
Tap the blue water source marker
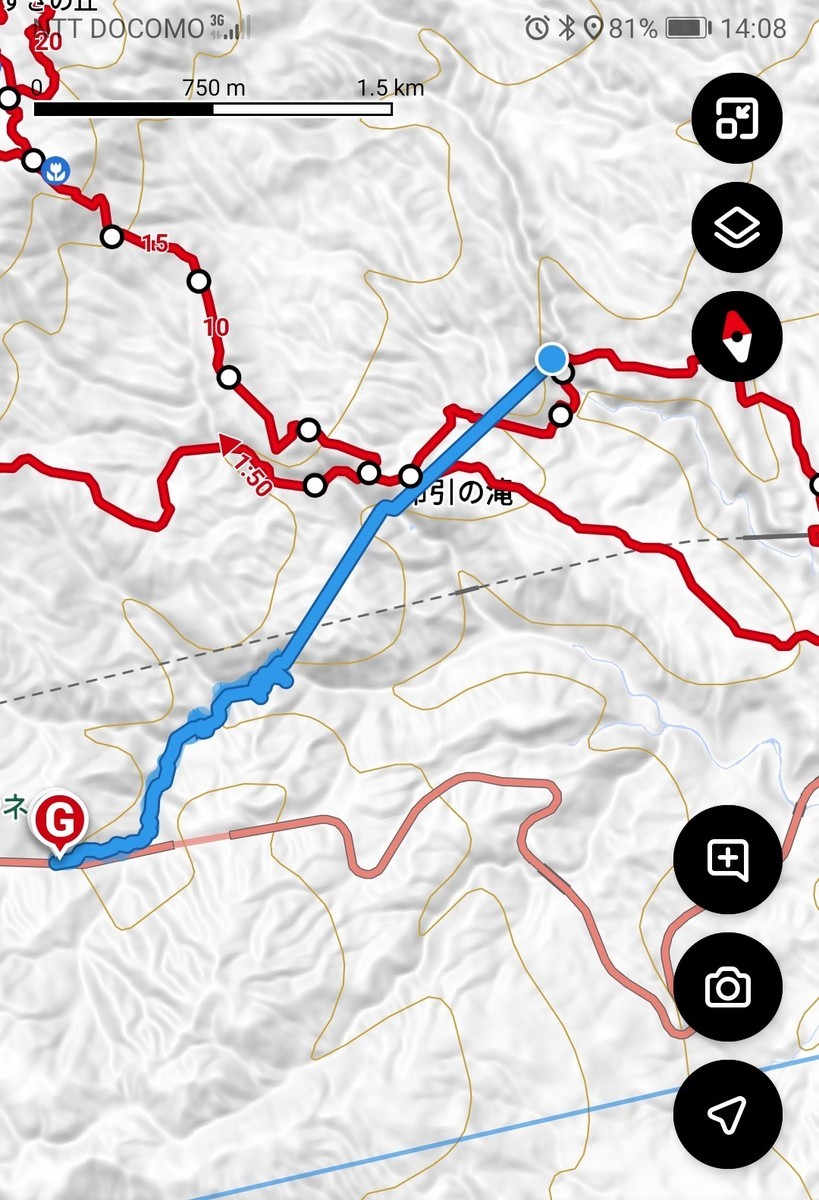pyautogui.click(x=60, y=168)
